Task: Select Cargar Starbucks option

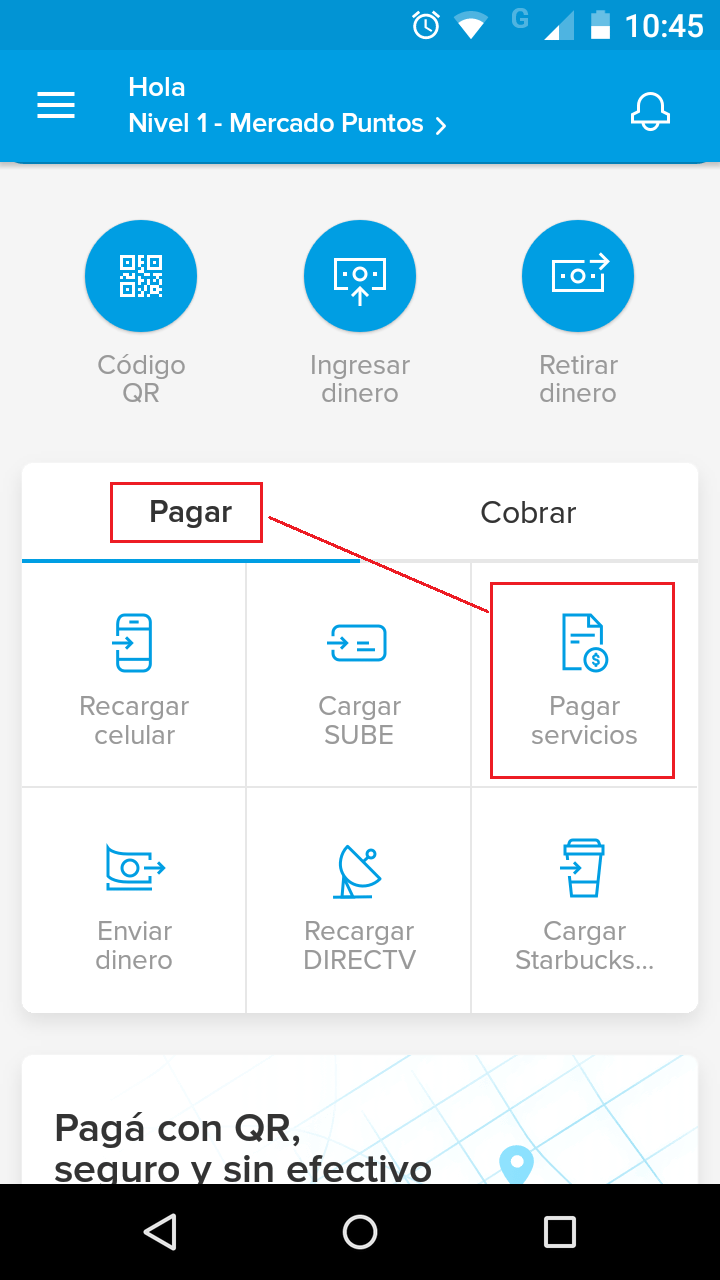Action: click(x=584, y=900)
